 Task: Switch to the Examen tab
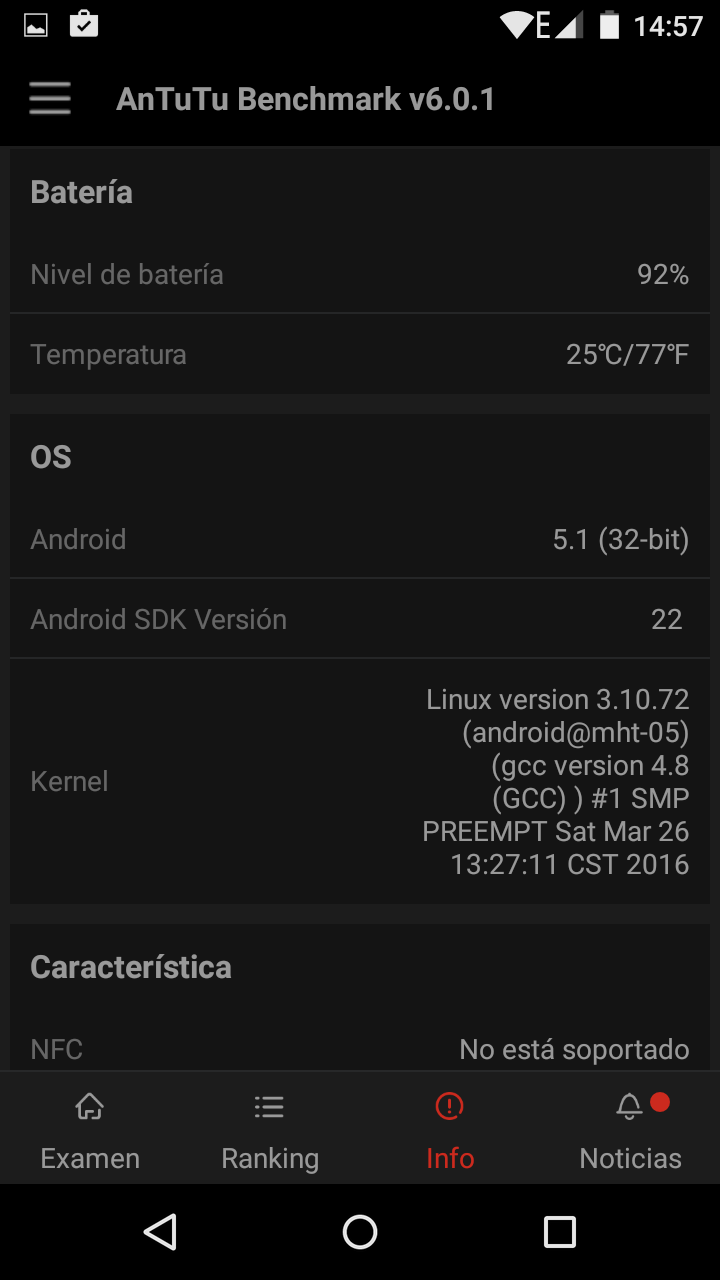point(90,1130)
